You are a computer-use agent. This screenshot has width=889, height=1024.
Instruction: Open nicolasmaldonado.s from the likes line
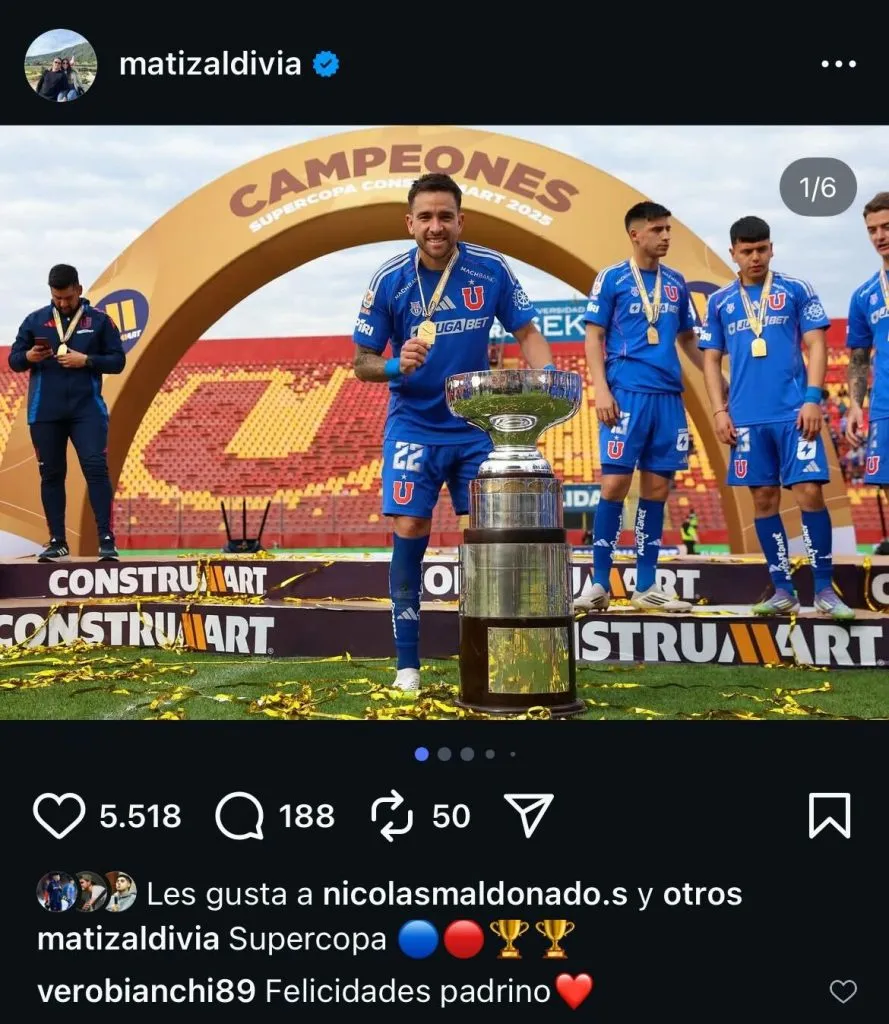pos(475,894)
